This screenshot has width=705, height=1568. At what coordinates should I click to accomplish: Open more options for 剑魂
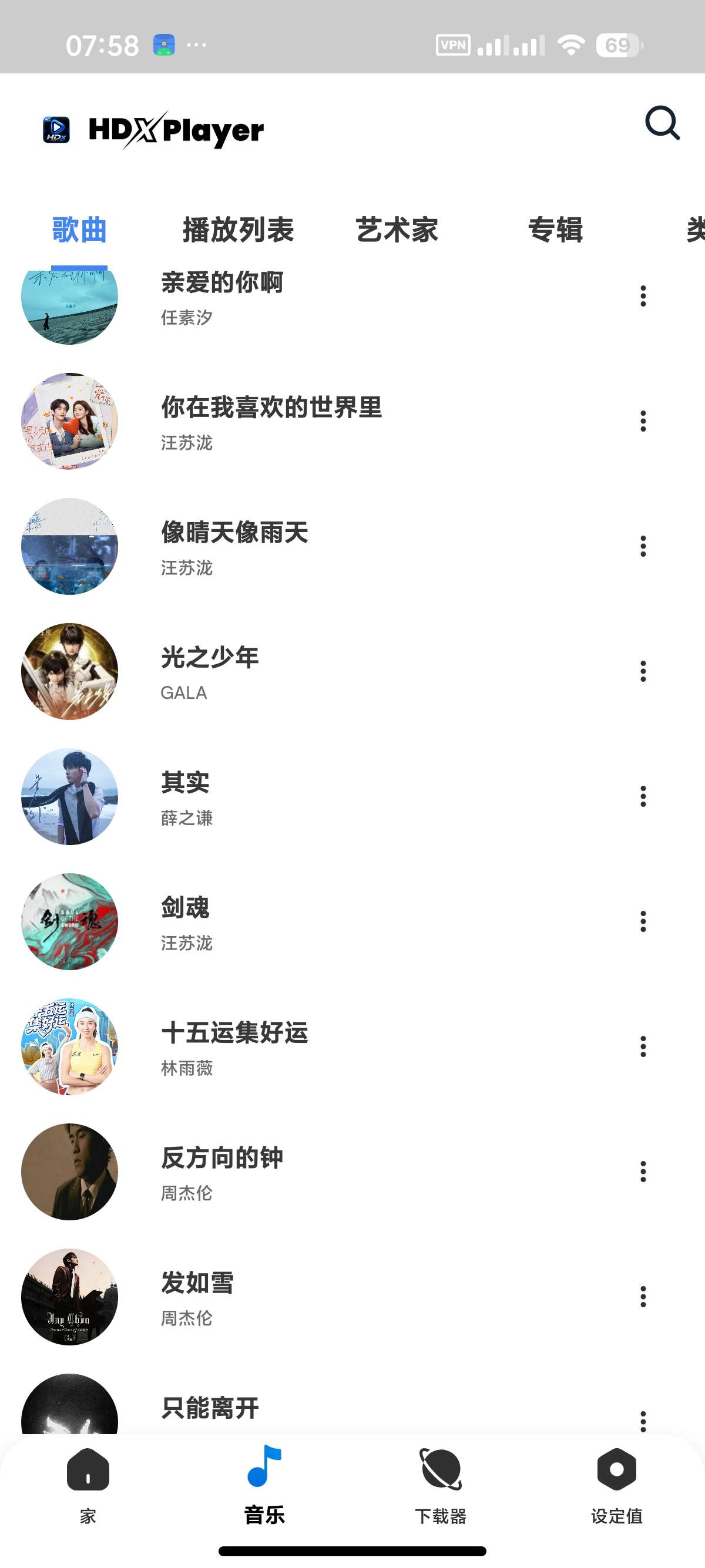click(643, 921)
